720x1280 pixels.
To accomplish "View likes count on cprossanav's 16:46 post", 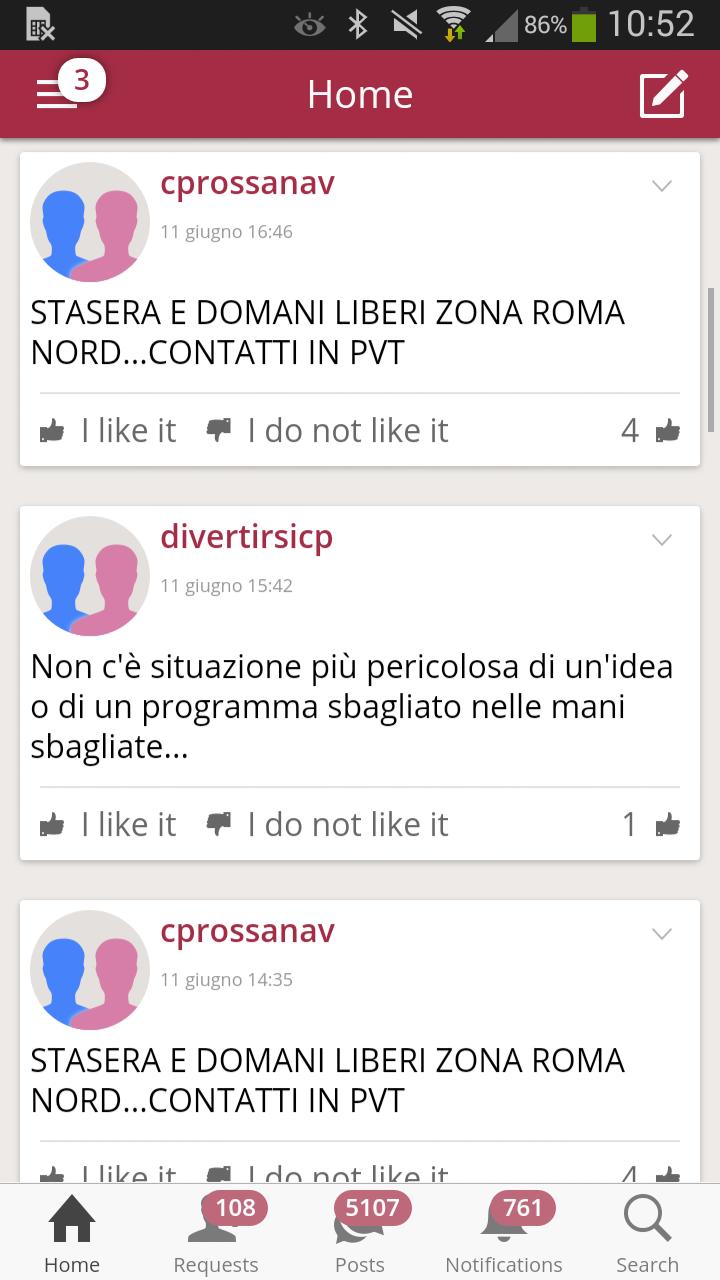I will pyautogui.click(x=650, y=431).
